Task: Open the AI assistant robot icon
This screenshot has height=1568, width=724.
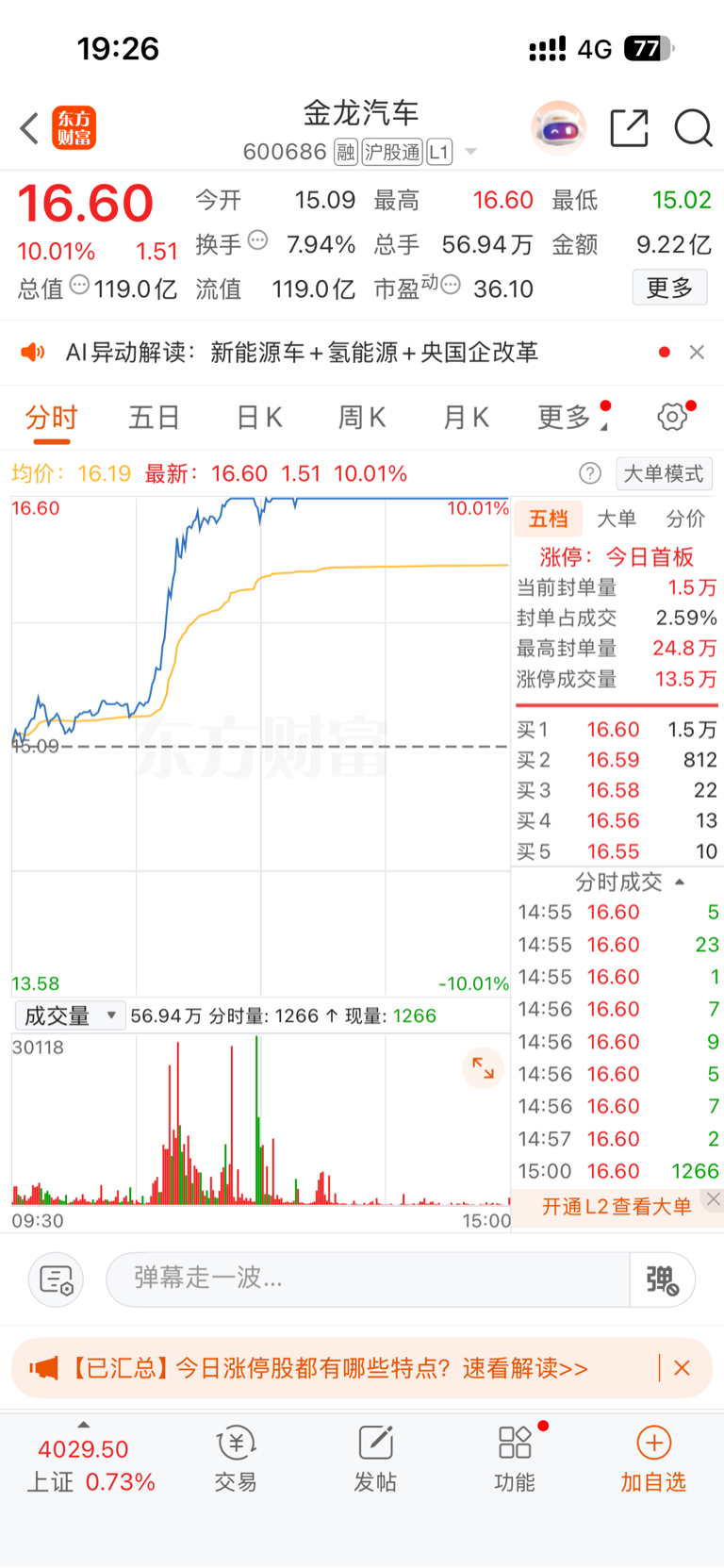Action: coord(558,128)
